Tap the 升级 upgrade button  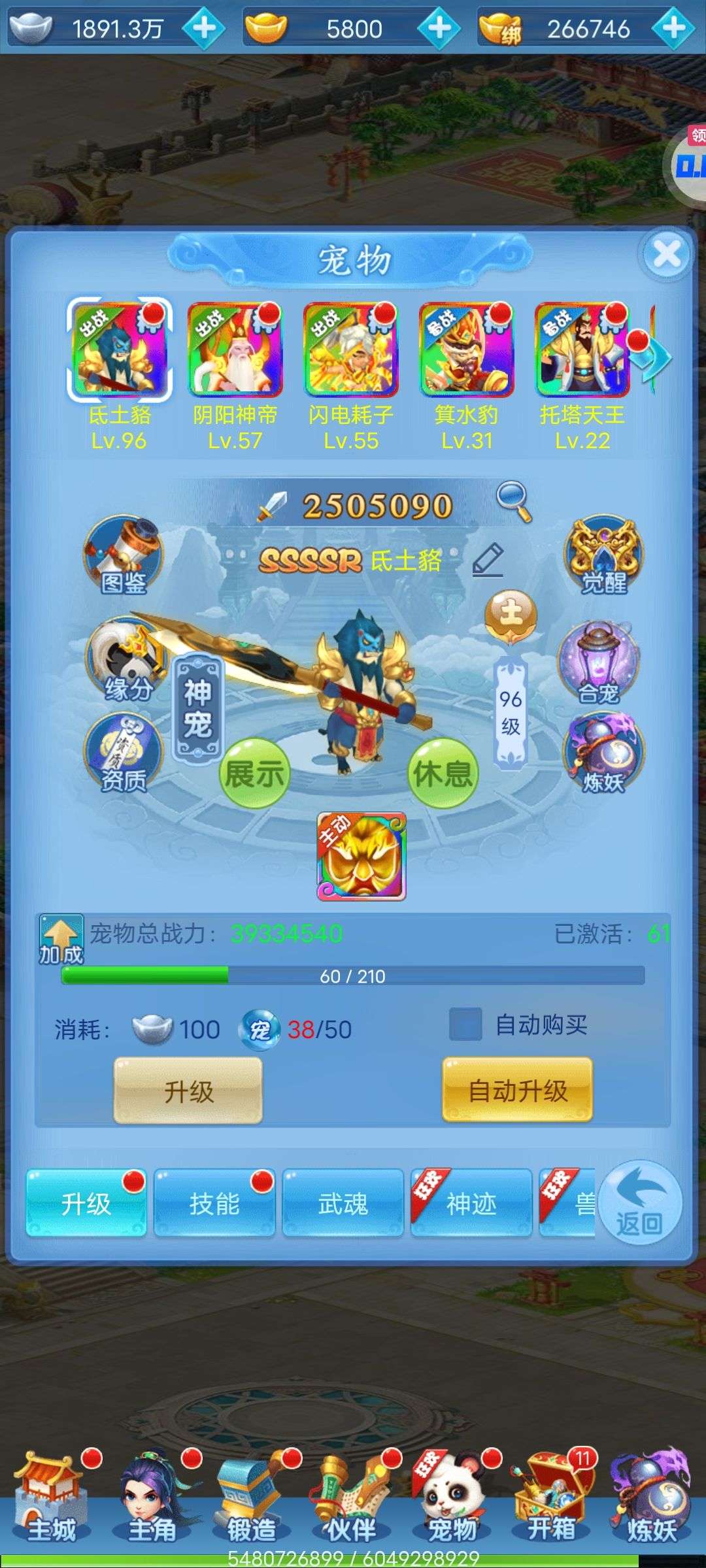(x=188, y=1090)
